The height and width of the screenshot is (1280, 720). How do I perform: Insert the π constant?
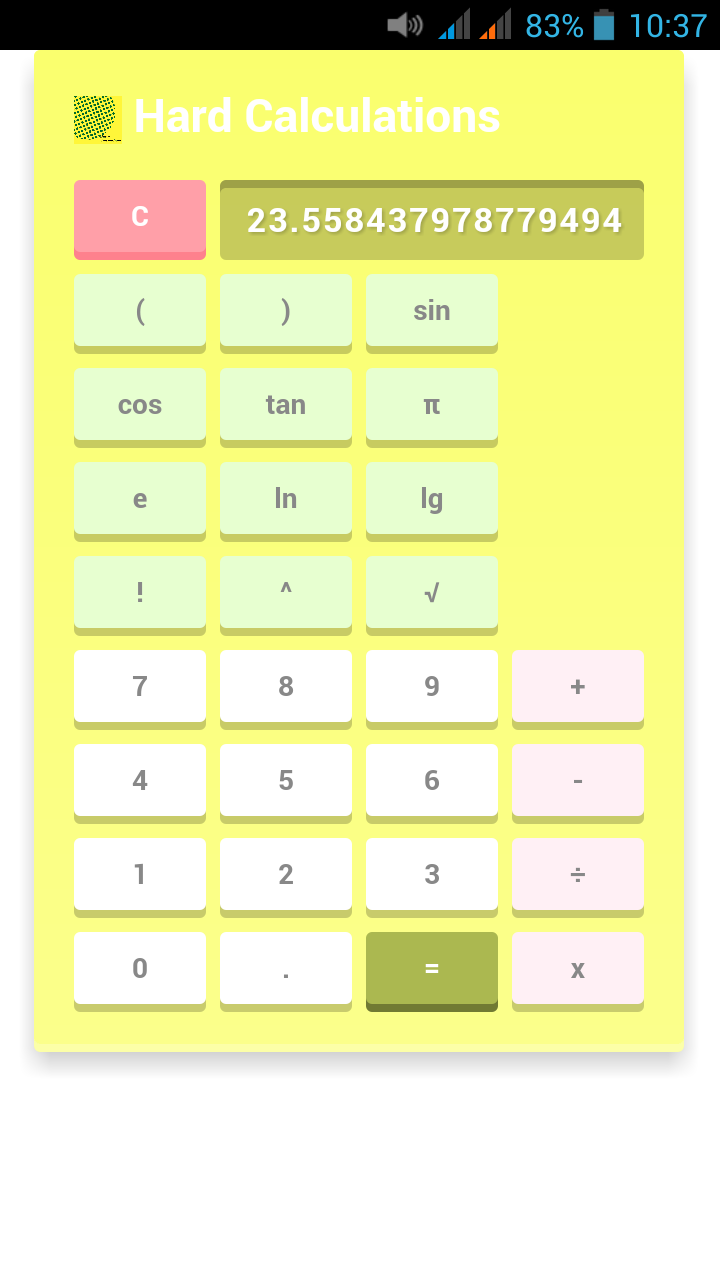(431, 405)
